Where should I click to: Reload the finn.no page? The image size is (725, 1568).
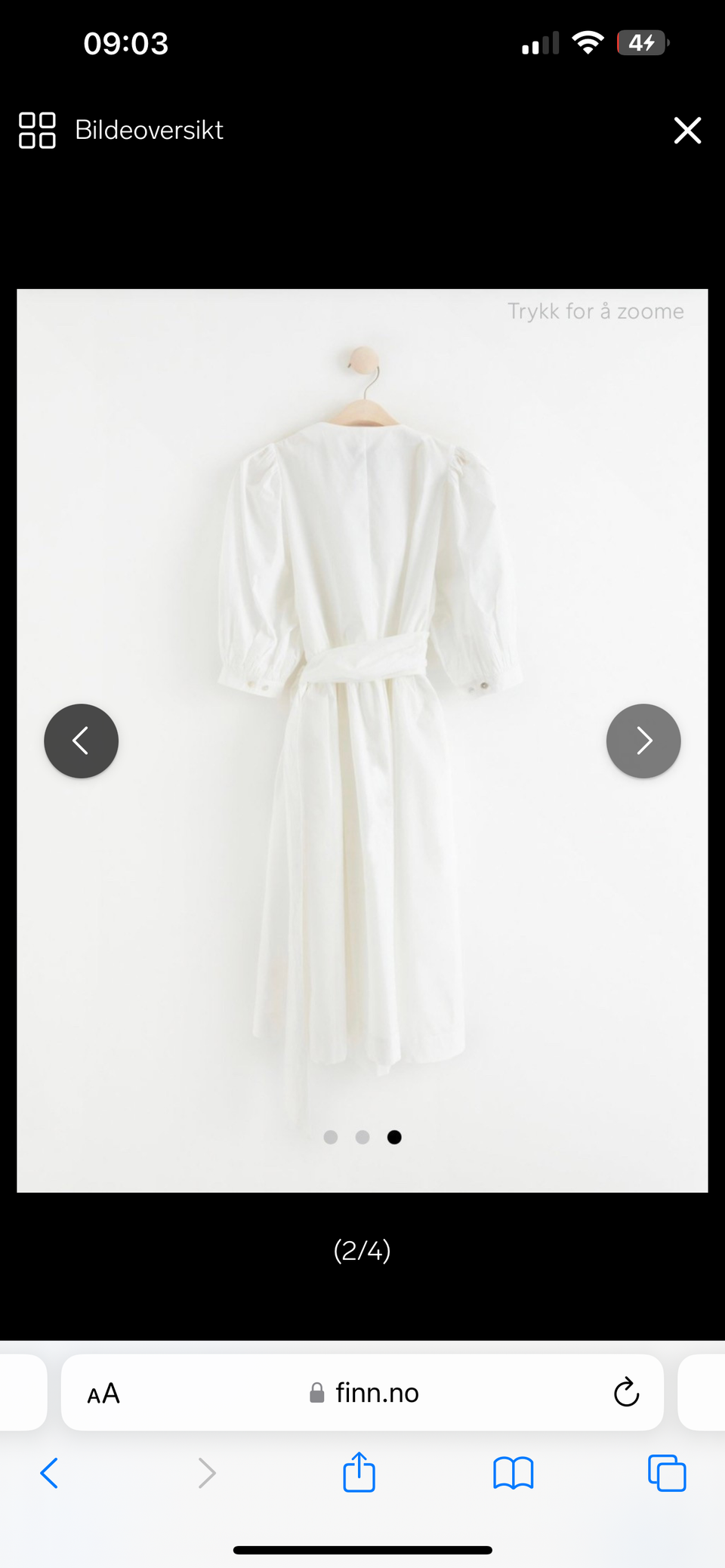click(626, 1393)
